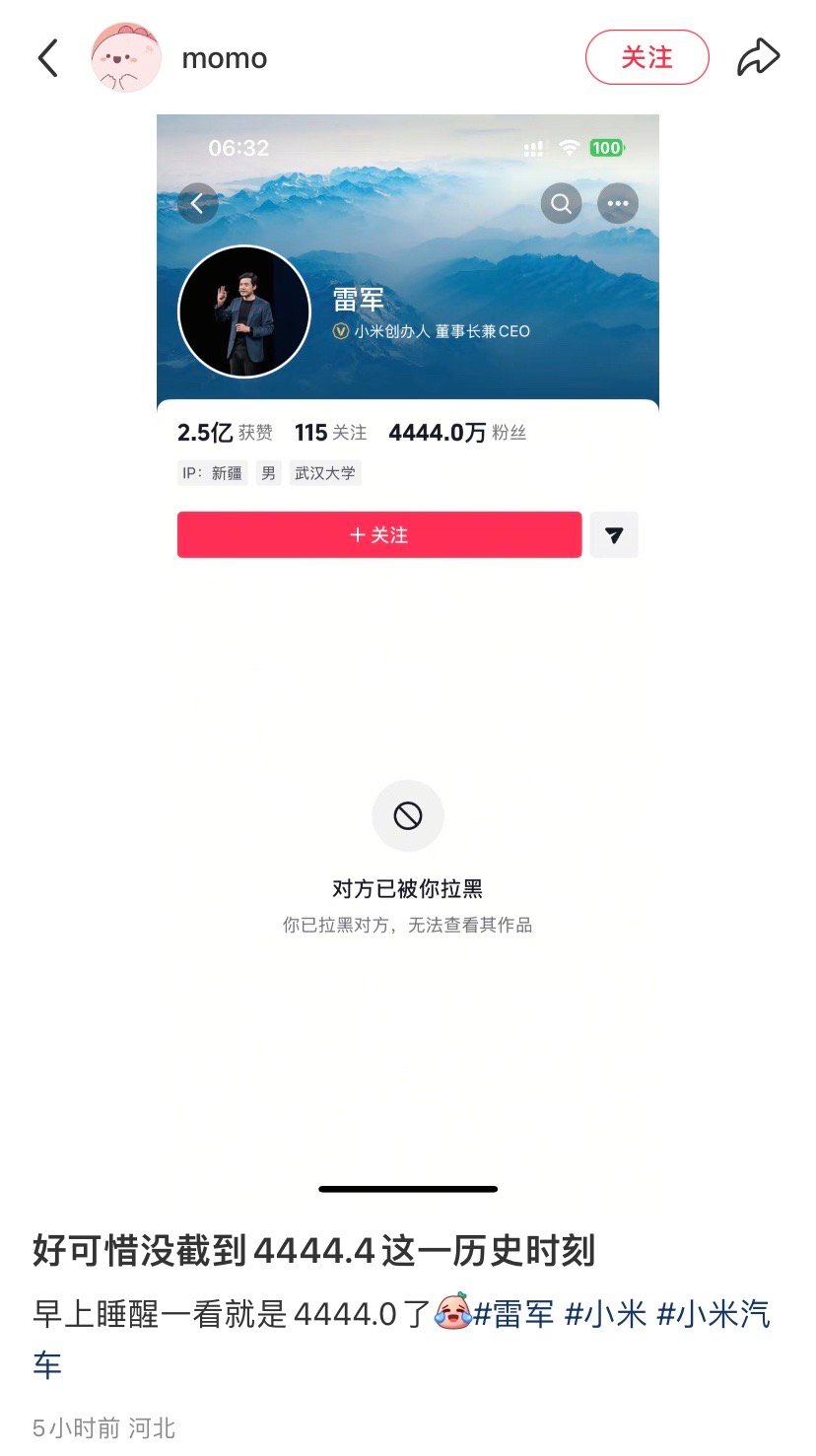Open momo's profile avatar

(x=126, y=58)
